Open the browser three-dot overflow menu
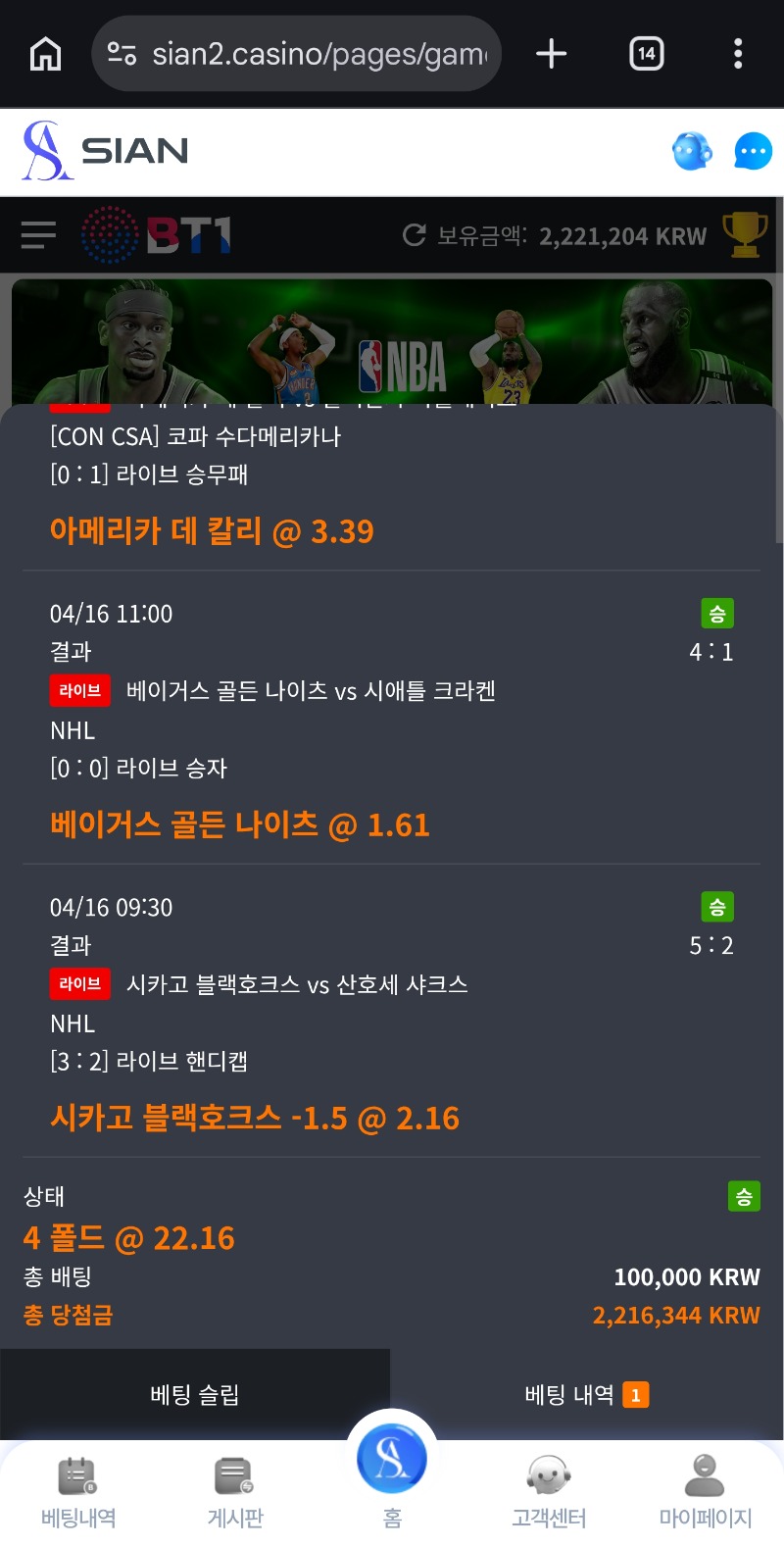 tap(738, 54)
